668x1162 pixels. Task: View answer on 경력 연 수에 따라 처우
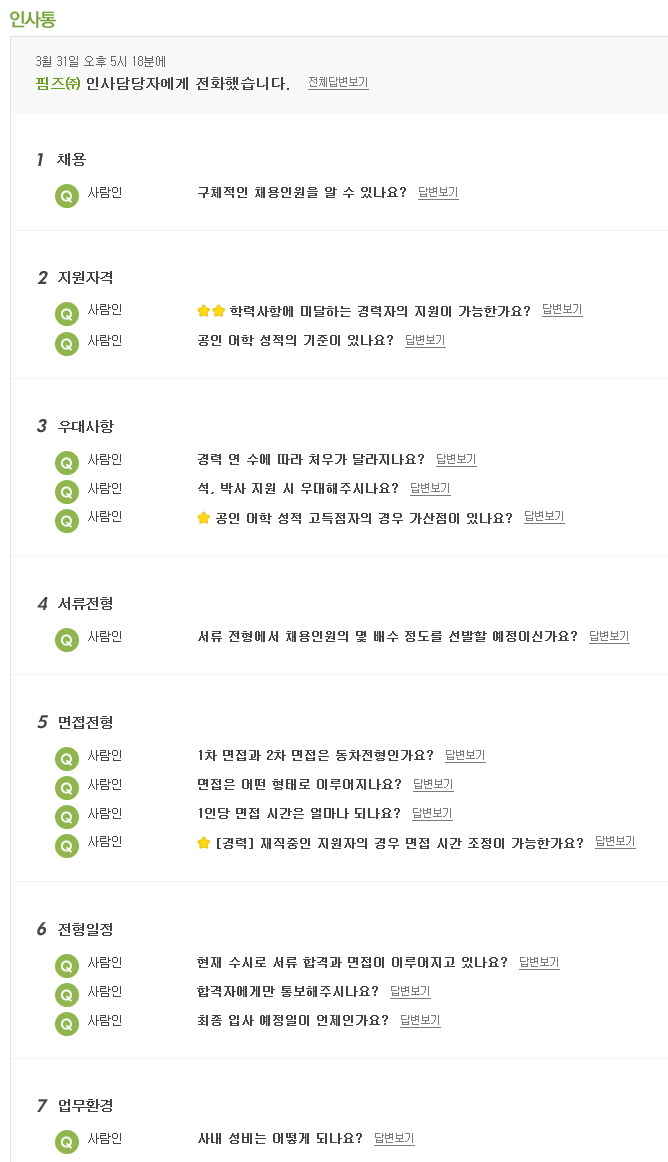point(456,459)
